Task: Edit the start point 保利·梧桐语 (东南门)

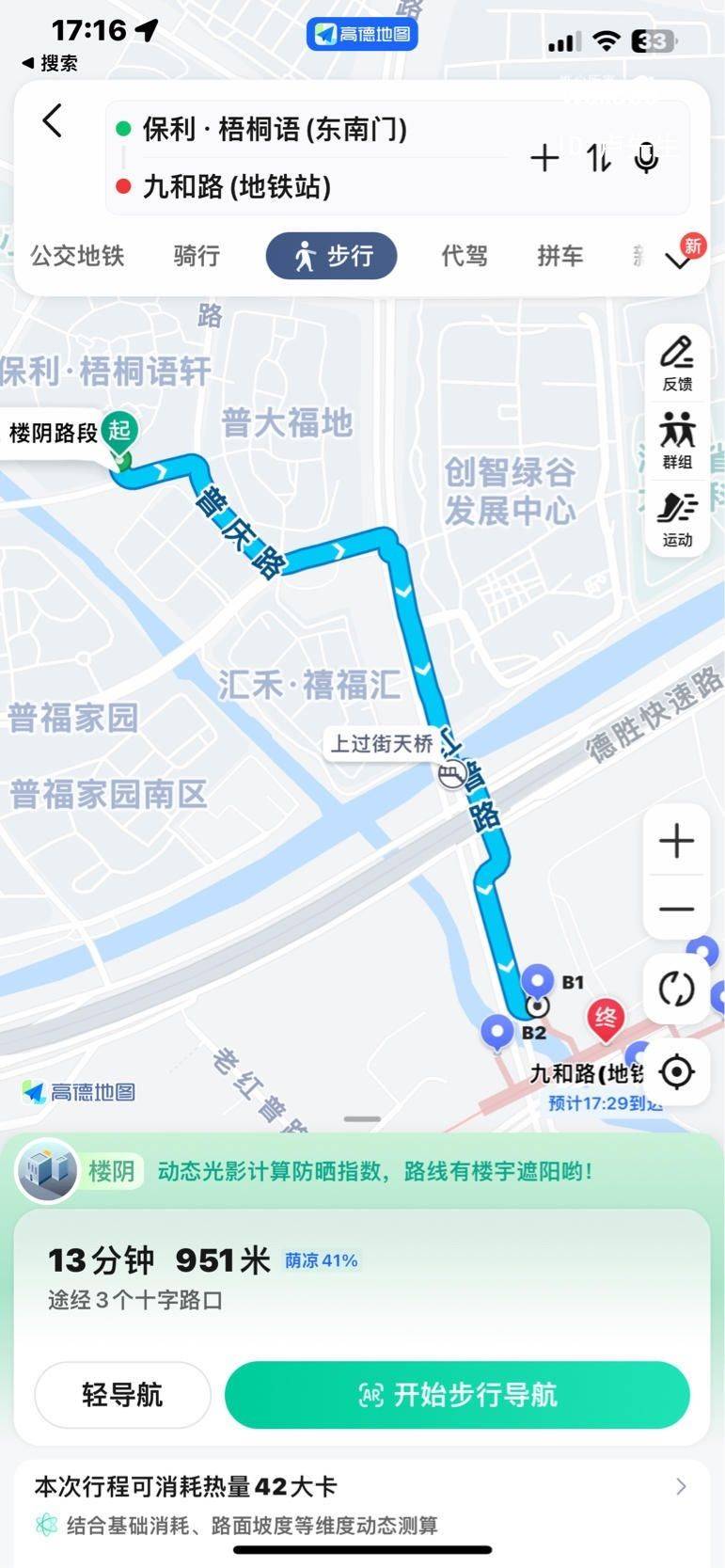Action: tap(275, 129)
